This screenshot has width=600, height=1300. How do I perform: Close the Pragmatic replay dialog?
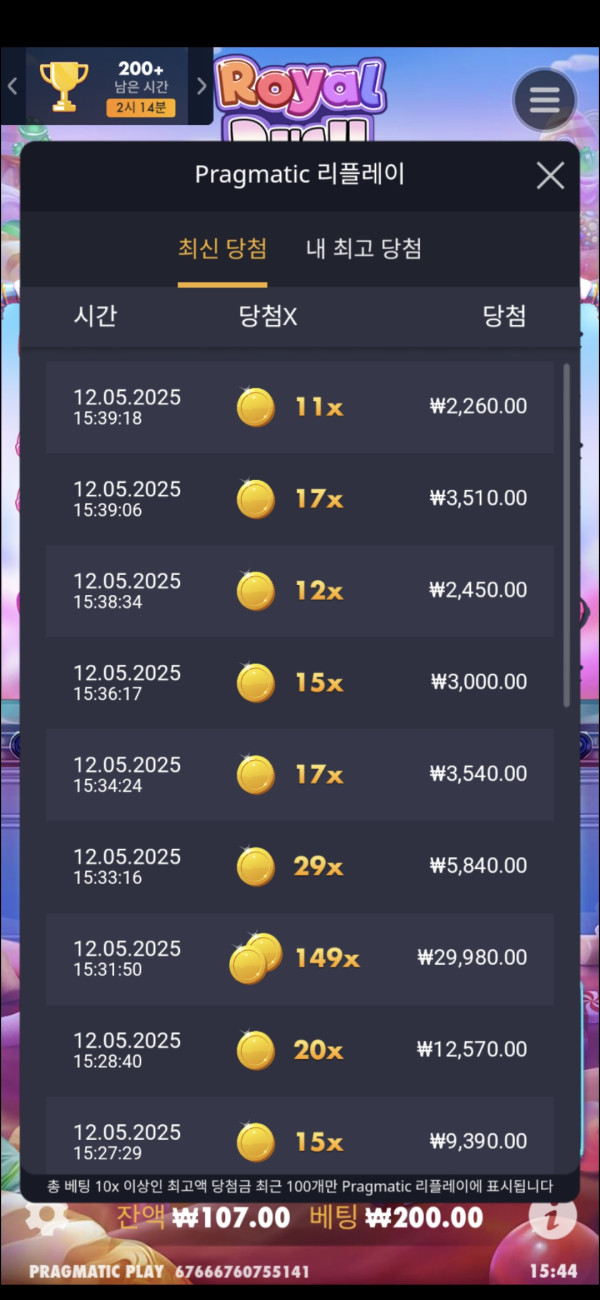tap(550, 176)
